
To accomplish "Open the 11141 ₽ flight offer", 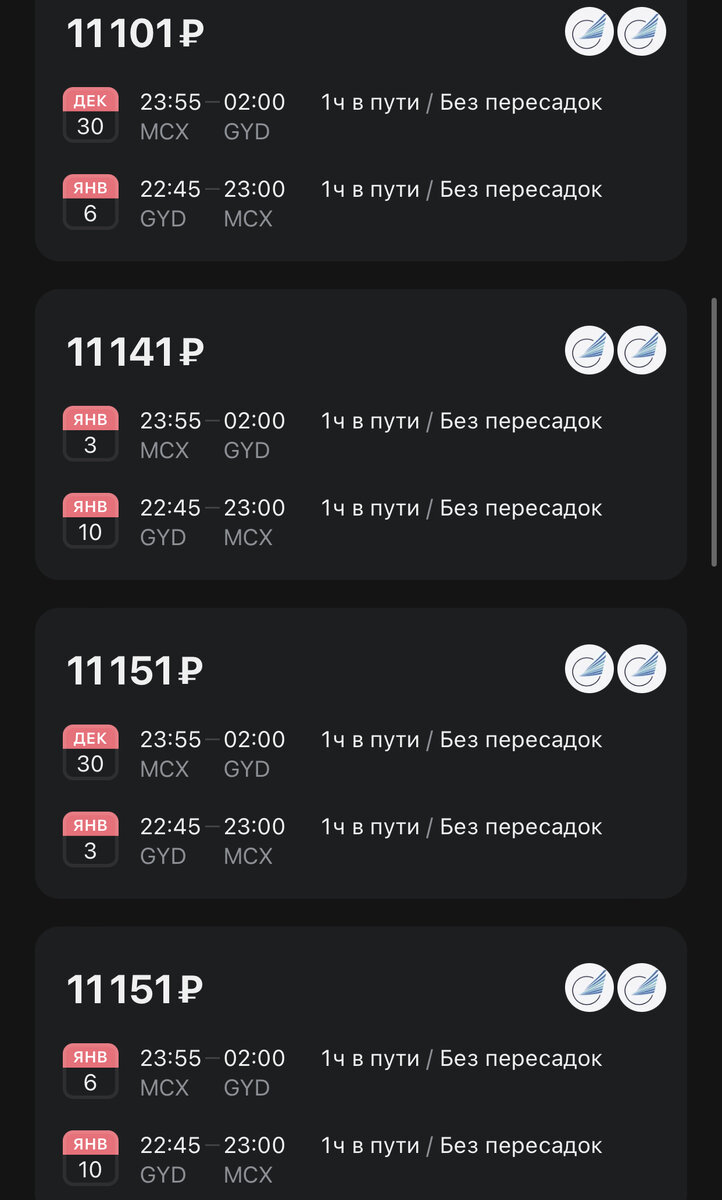I will tap(134, 351).
